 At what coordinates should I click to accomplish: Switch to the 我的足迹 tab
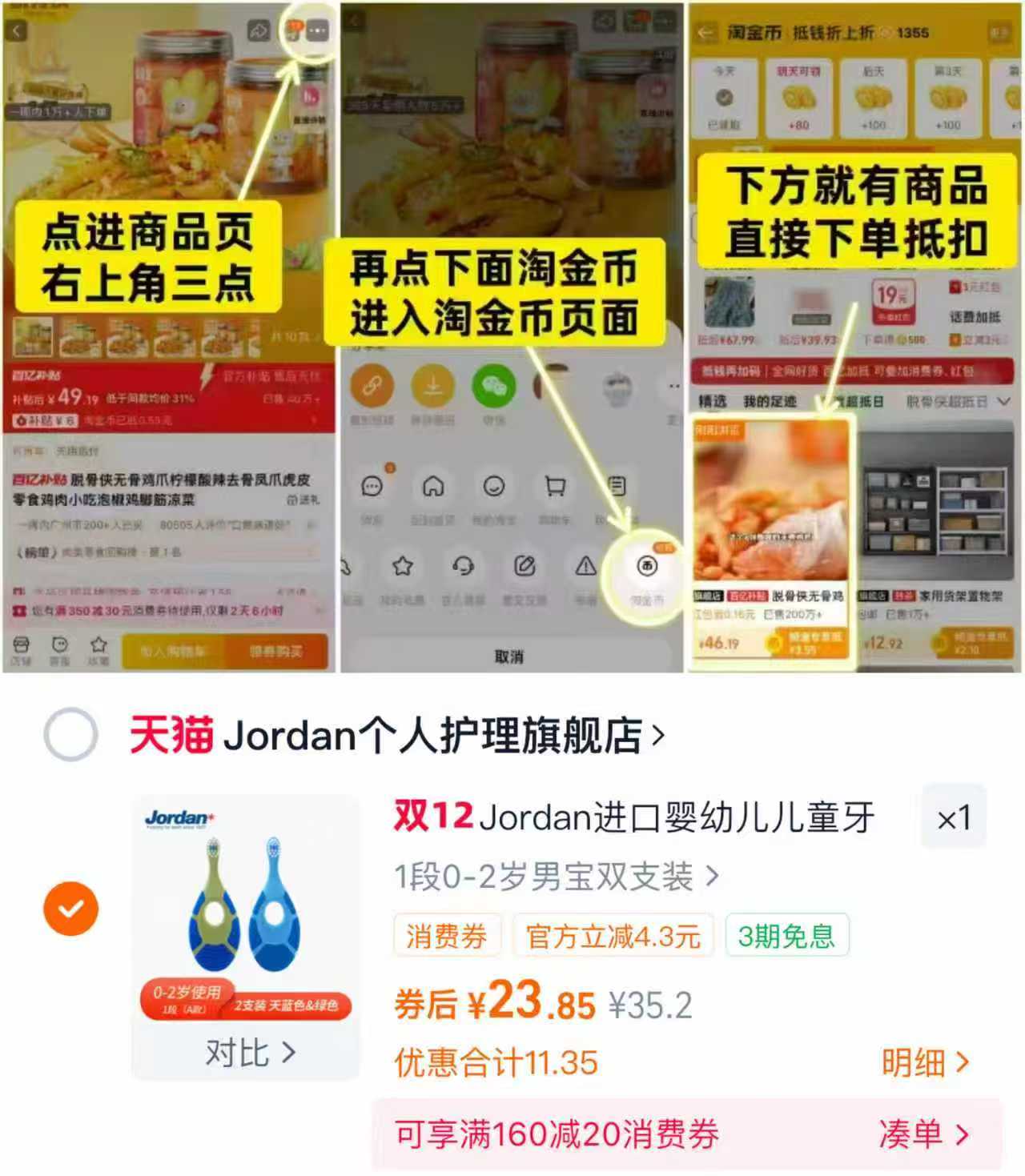[770, 400]
